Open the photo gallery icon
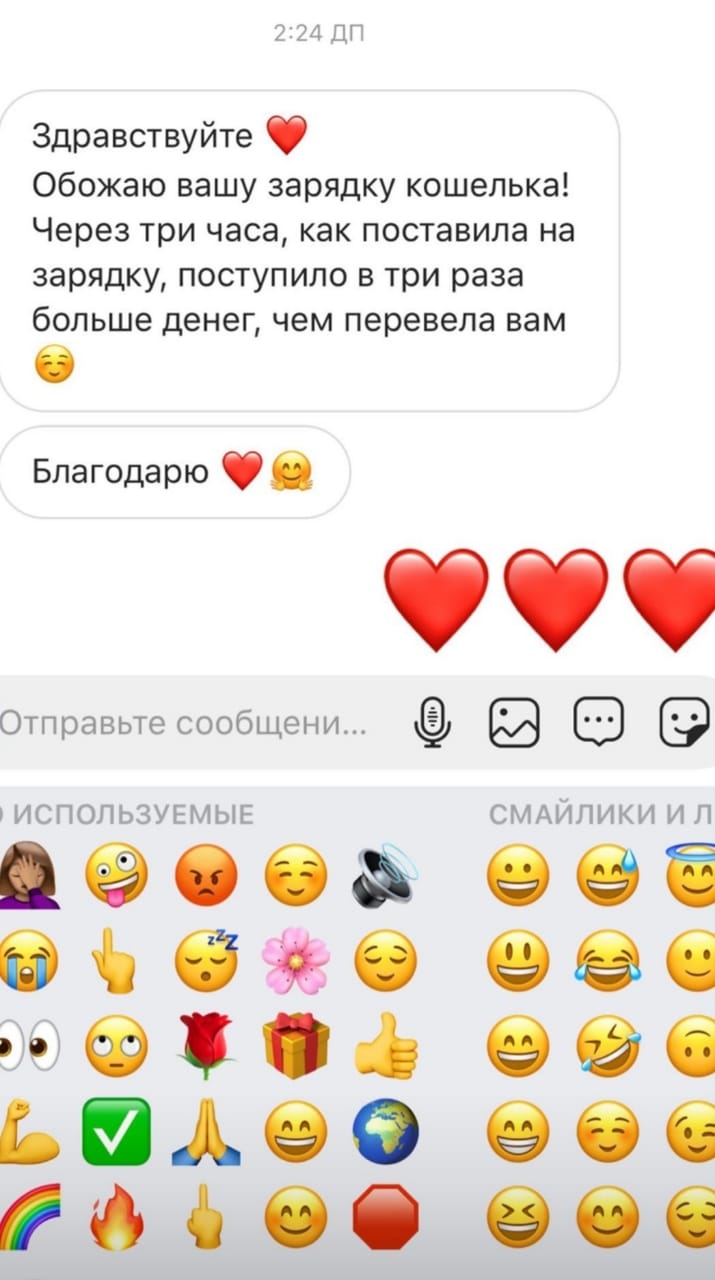 [514, 723]
